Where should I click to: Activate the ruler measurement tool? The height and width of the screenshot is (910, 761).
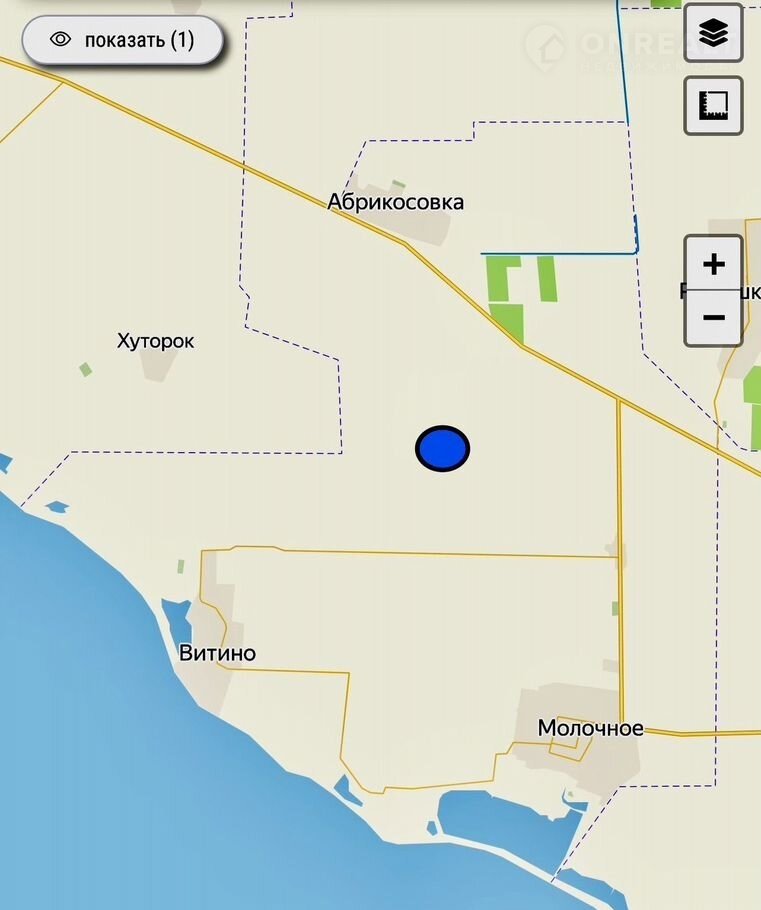[x=713, y=105]
